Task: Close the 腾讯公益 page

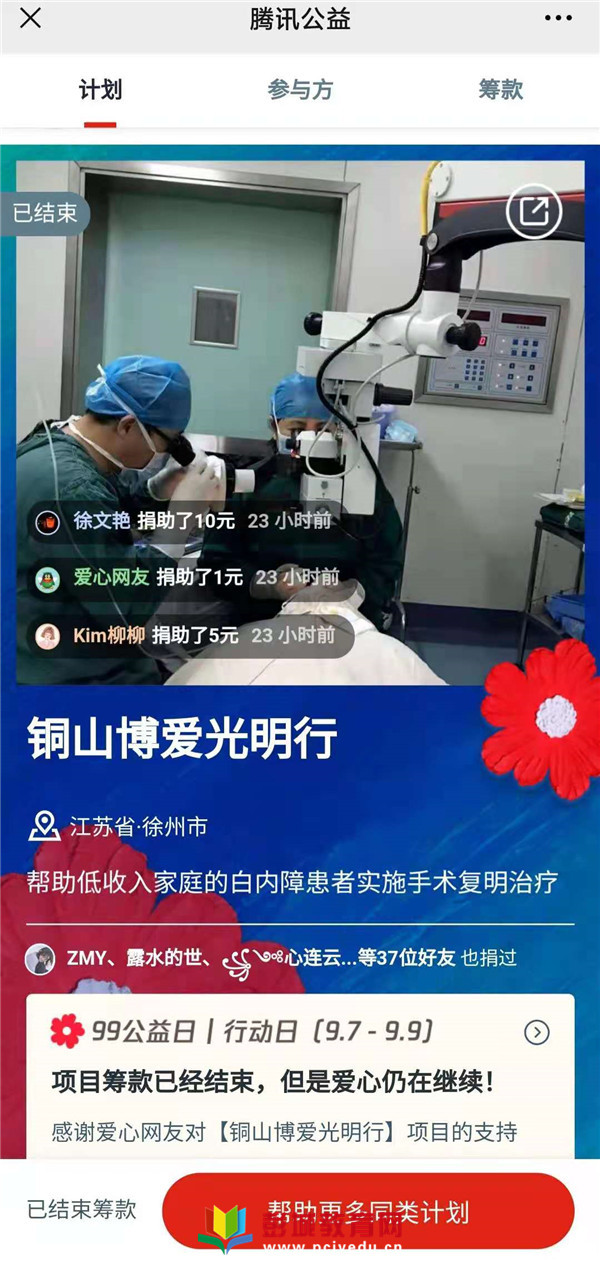Action: click(x=31, y=18)
